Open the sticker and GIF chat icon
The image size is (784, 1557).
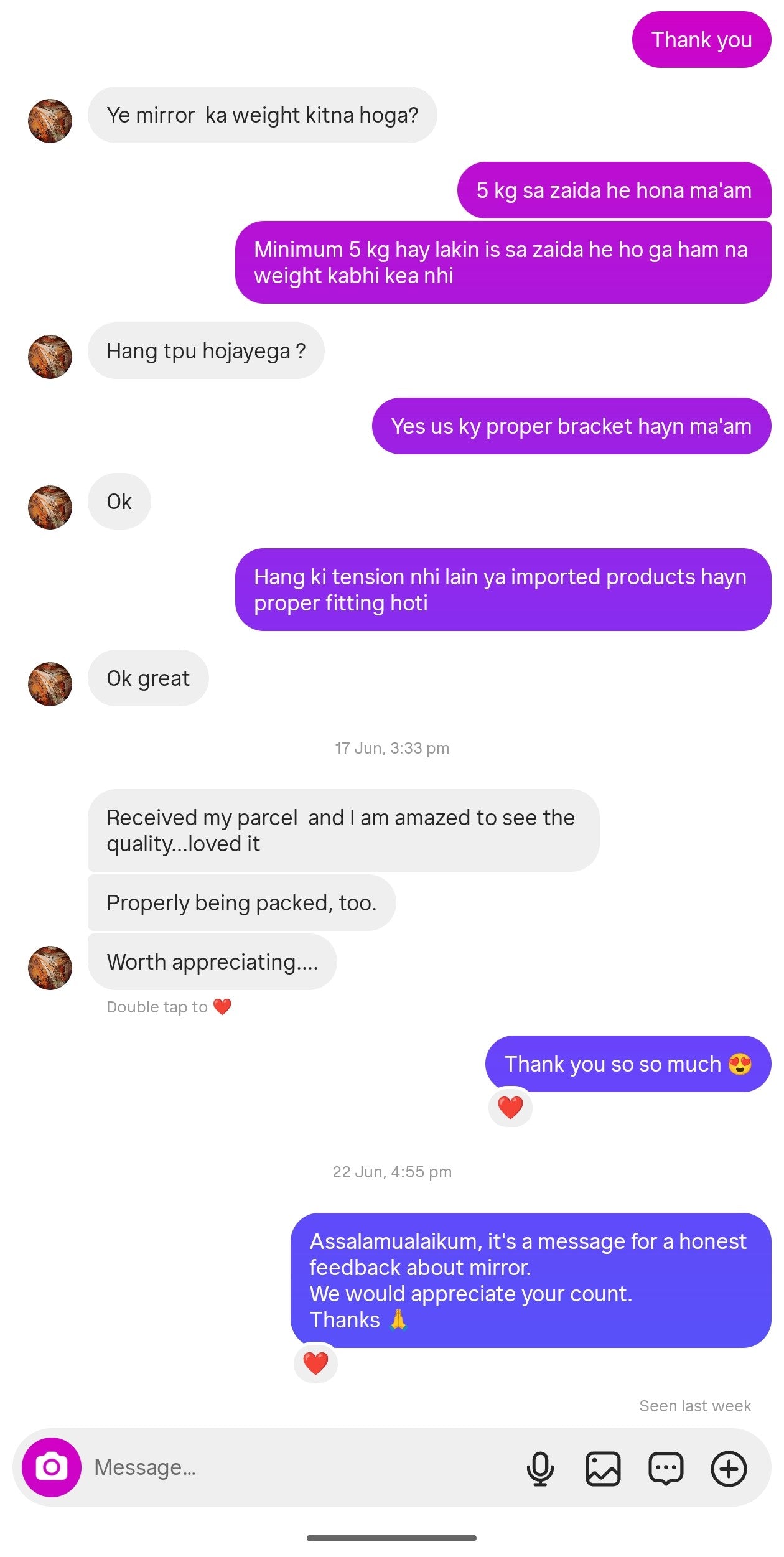[x=666, y=1468]
